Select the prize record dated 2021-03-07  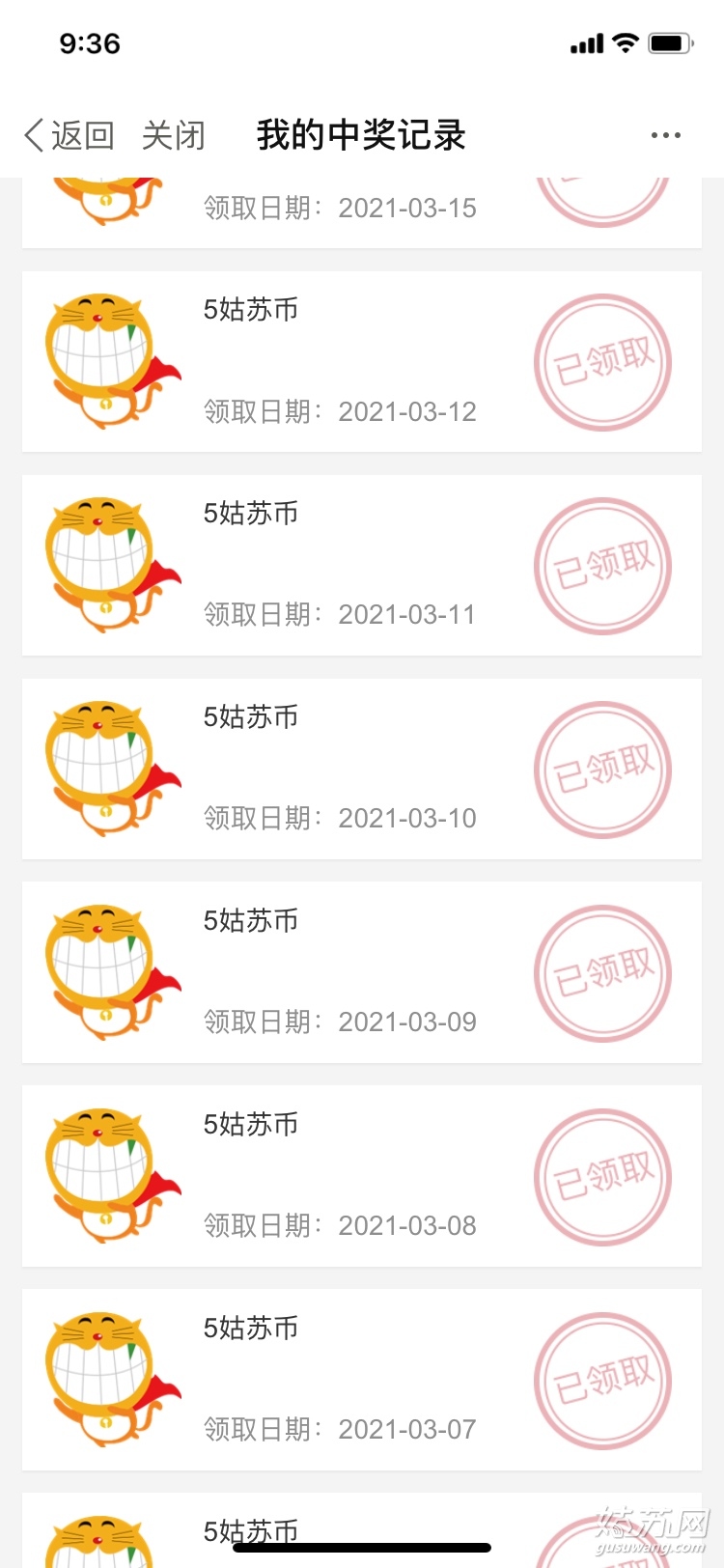pyautogui.click(x=362, y=1380)
